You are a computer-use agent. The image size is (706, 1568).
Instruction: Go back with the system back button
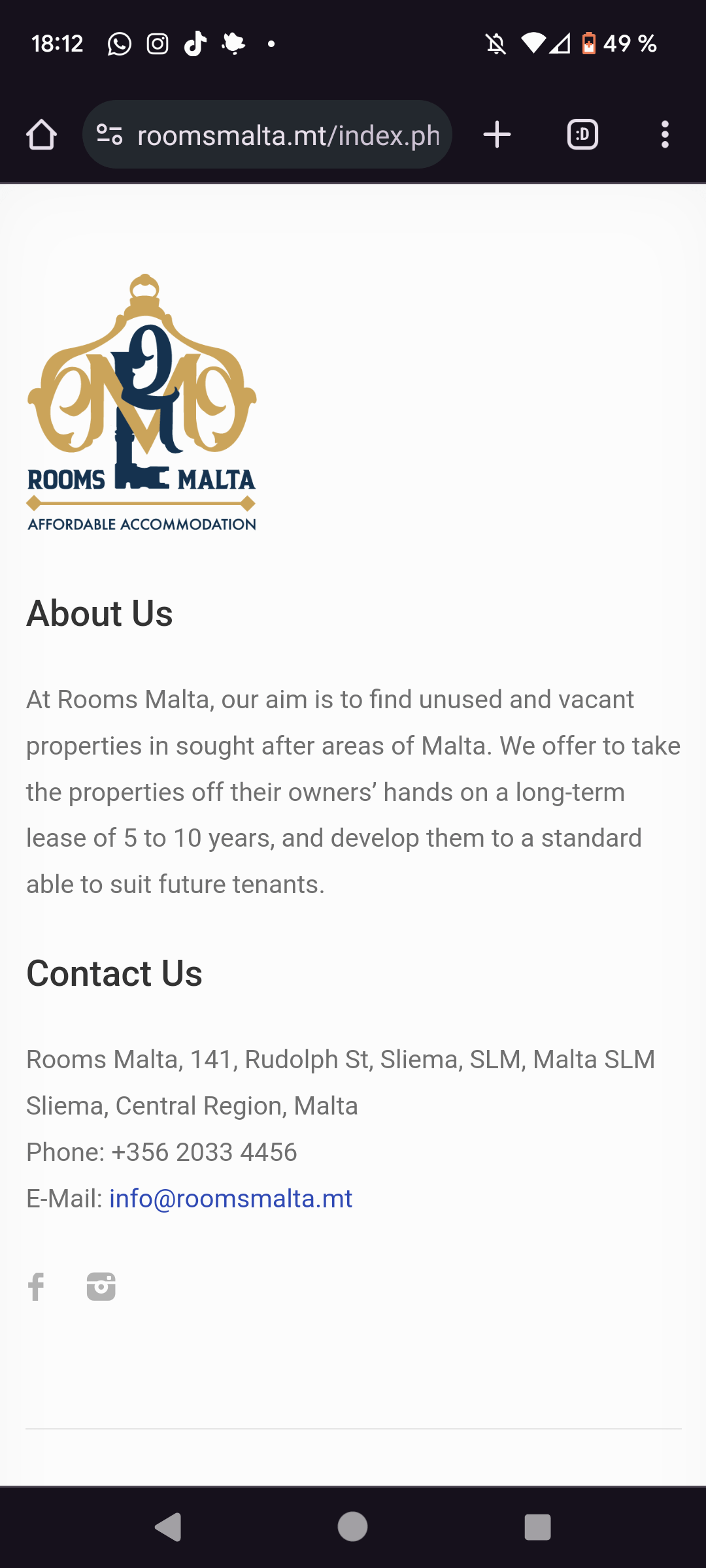pos(168,1527)
